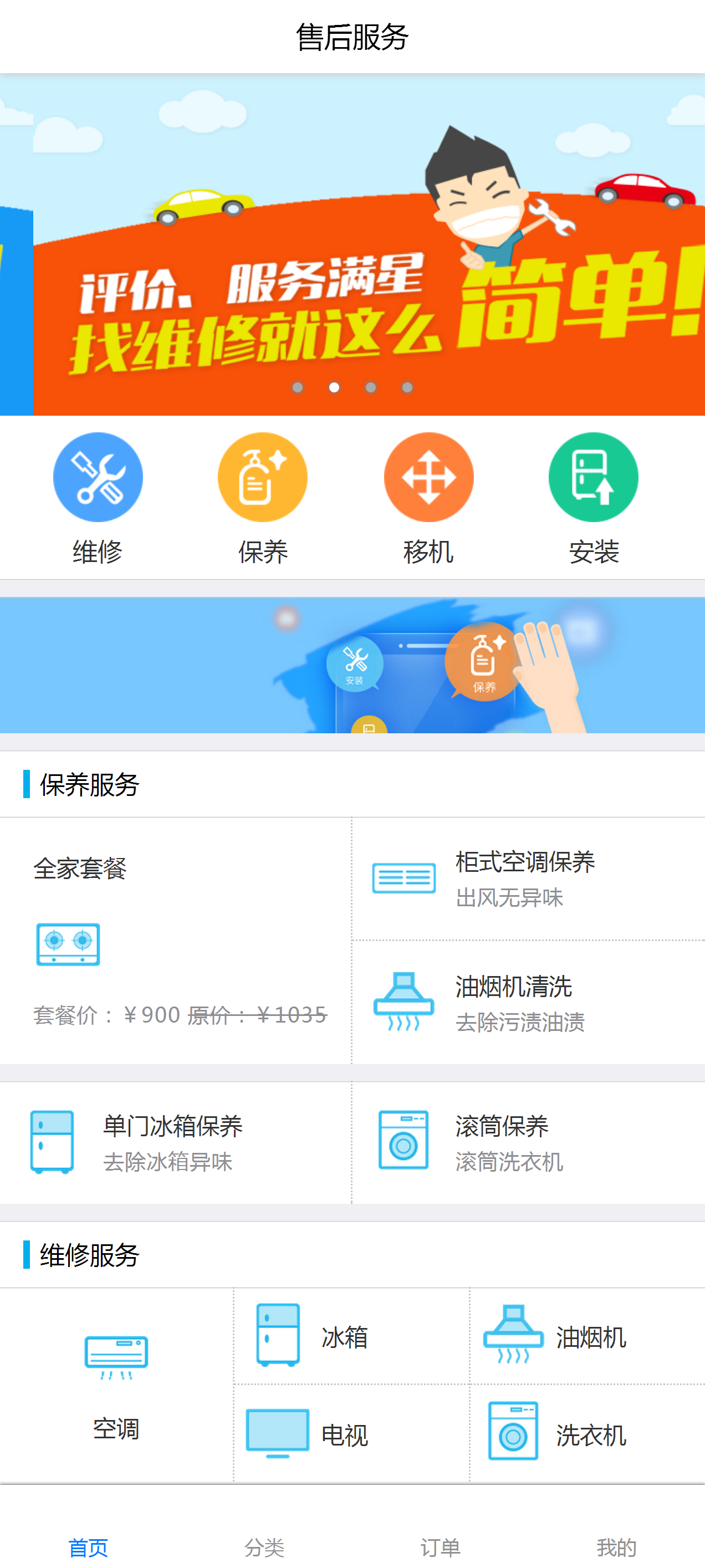Select 油烟机清洗 cleaning service
The image size is (705, 1568).
pyautogui.click(x=528, y=1003)
